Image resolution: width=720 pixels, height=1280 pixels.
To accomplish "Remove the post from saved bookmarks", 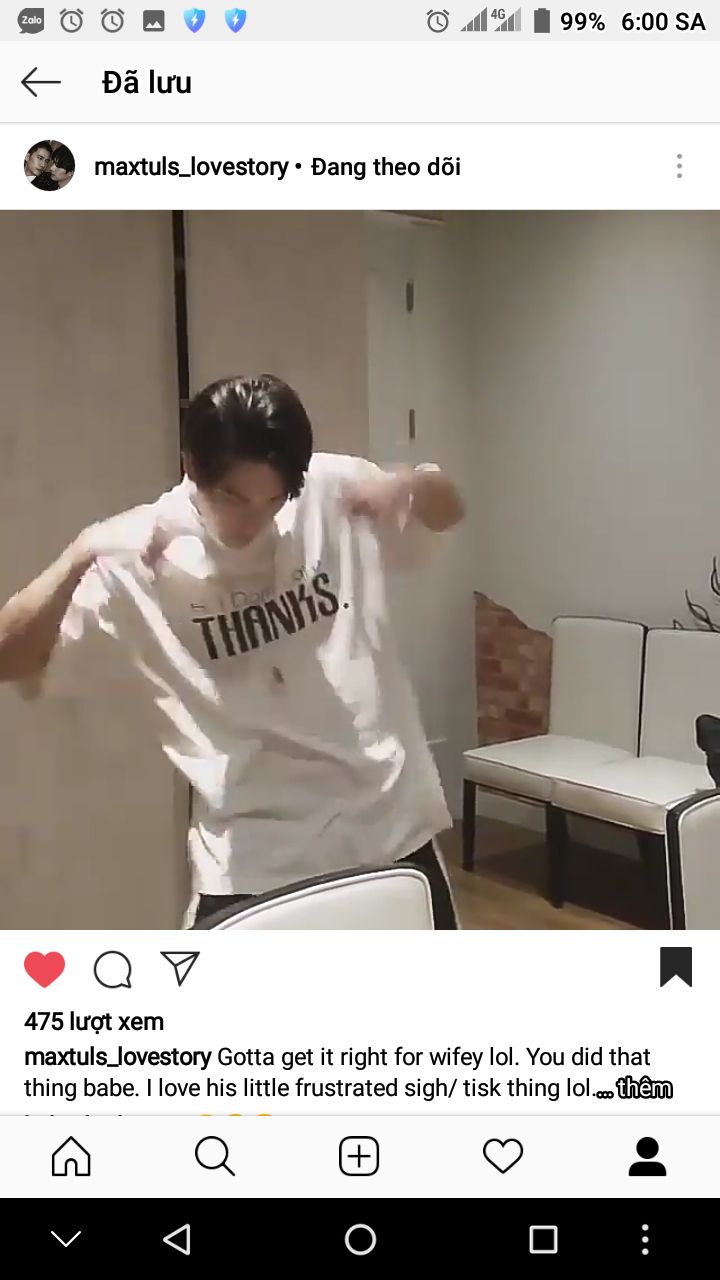I will [x=676, y=968].
